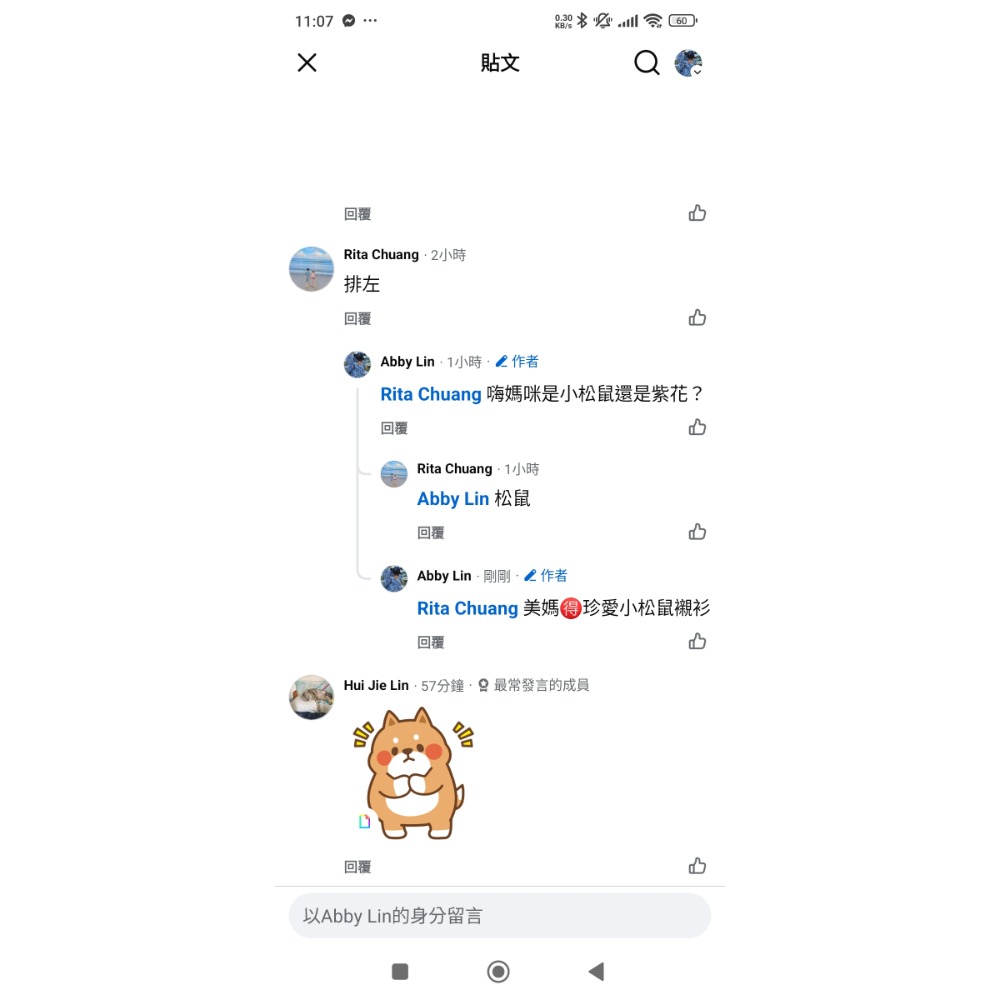Open the Abby Lin mention in 松鼠 reply
Screen dimensions: 1000x1000
point(453,499)
